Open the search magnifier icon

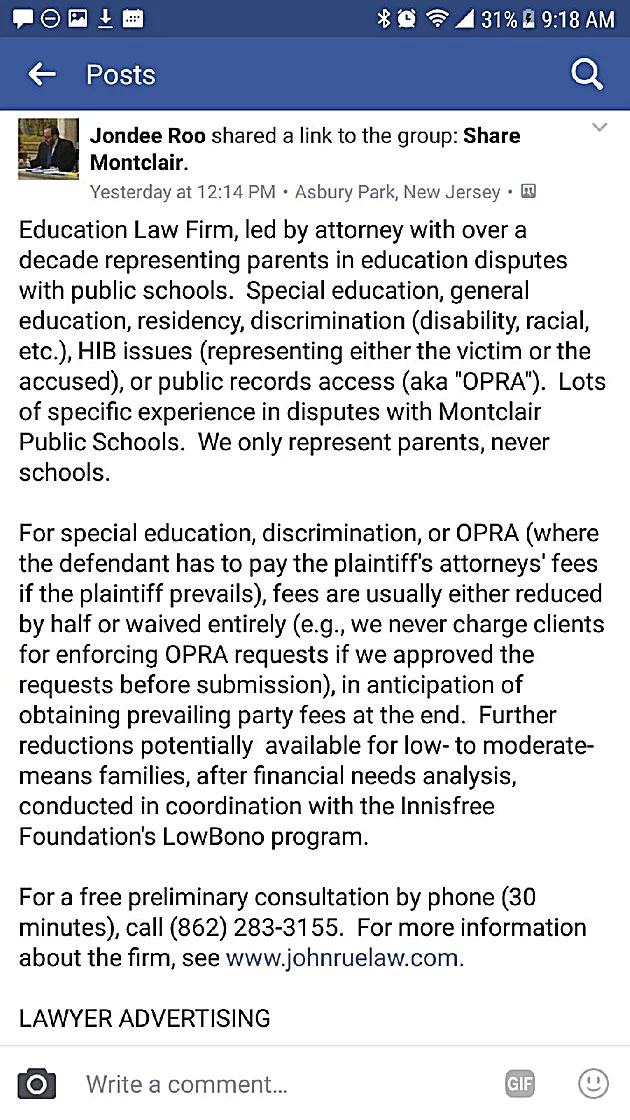pos(586,74)
